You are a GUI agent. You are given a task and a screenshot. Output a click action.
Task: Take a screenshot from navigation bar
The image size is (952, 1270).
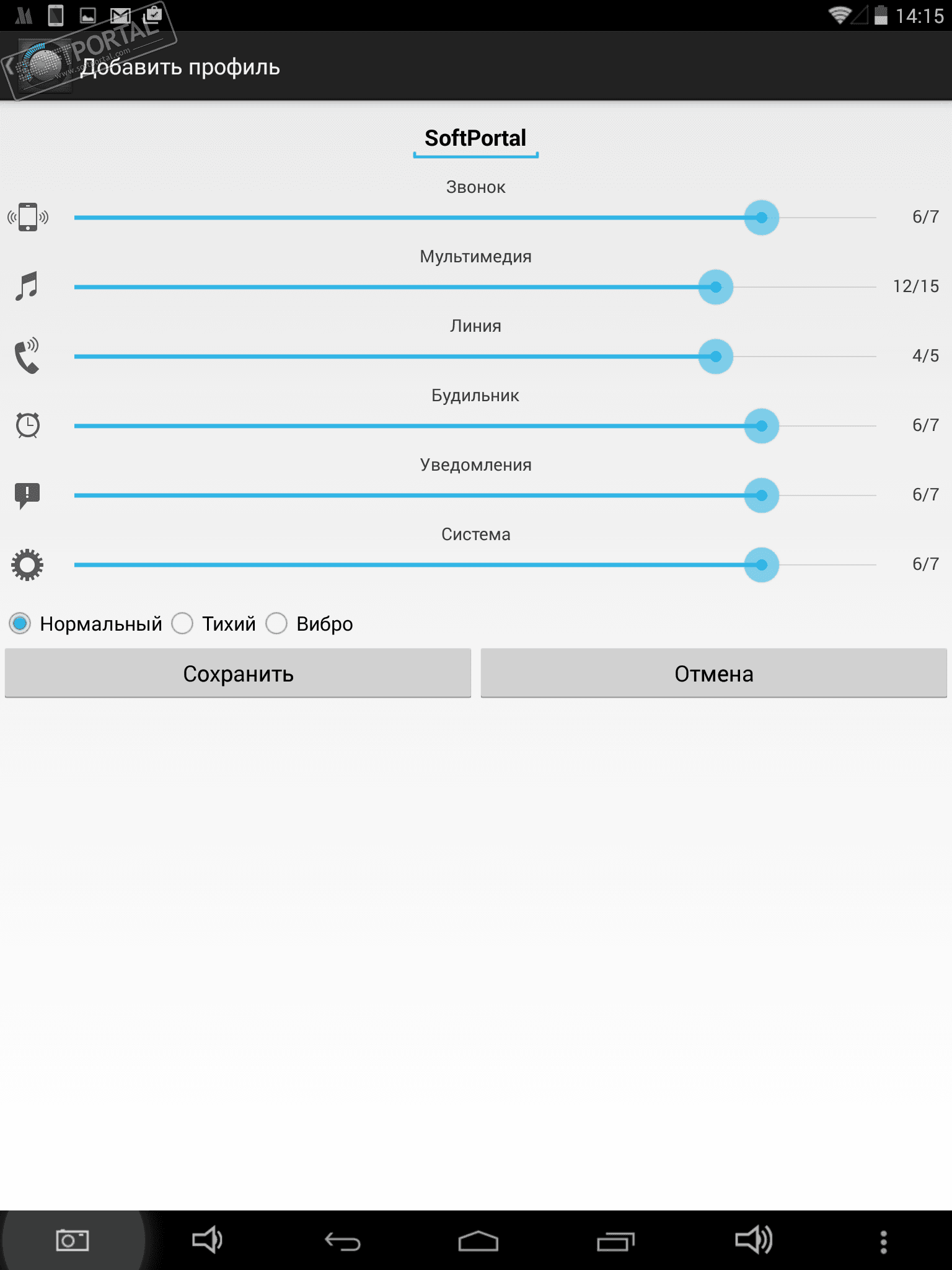pos(72,1240)
